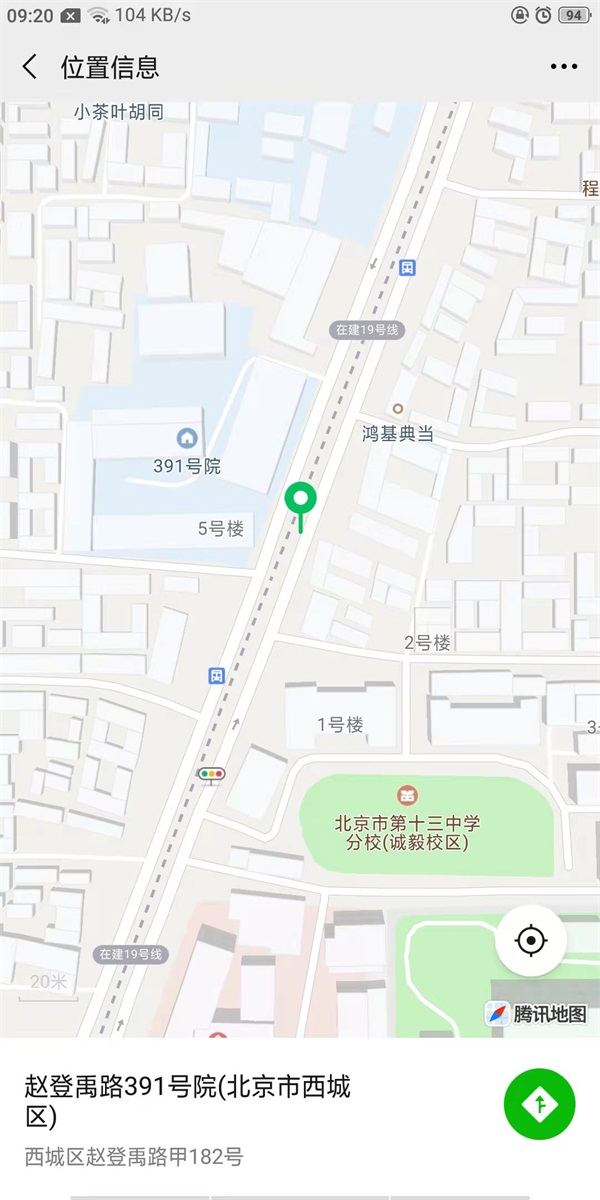This screenshot has height=1200, width=600.
Task: Open the three-dot overflow menu
Action: [563, 67]
